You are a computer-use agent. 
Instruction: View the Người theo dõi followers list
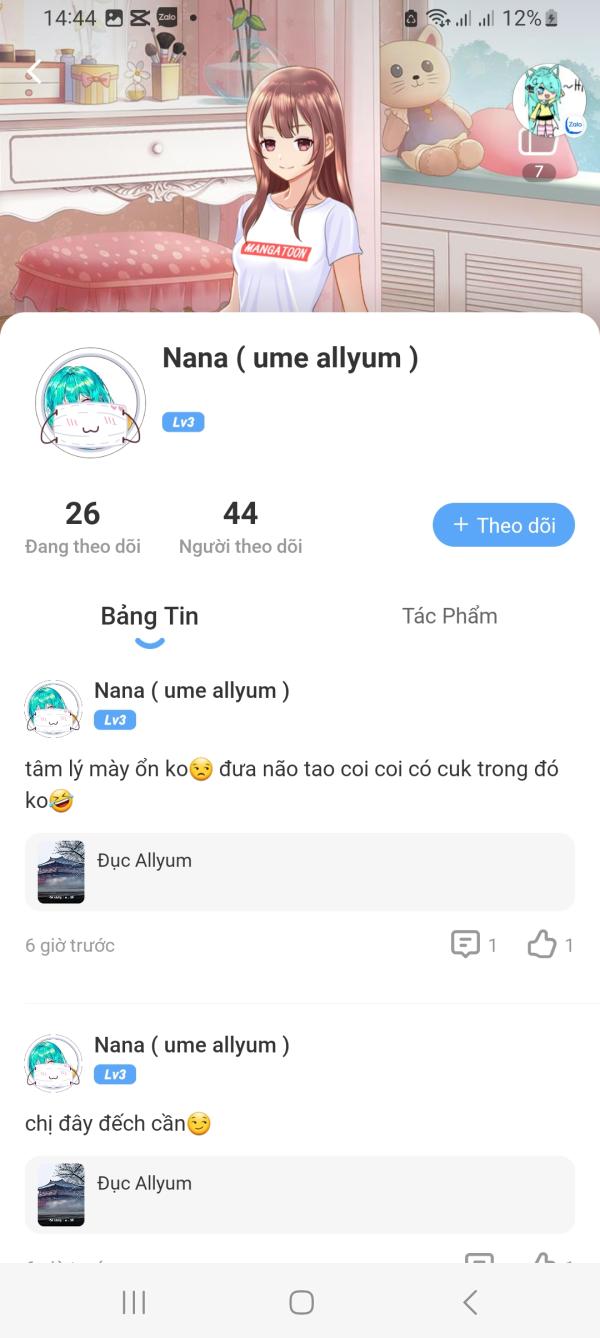point(240,528)
